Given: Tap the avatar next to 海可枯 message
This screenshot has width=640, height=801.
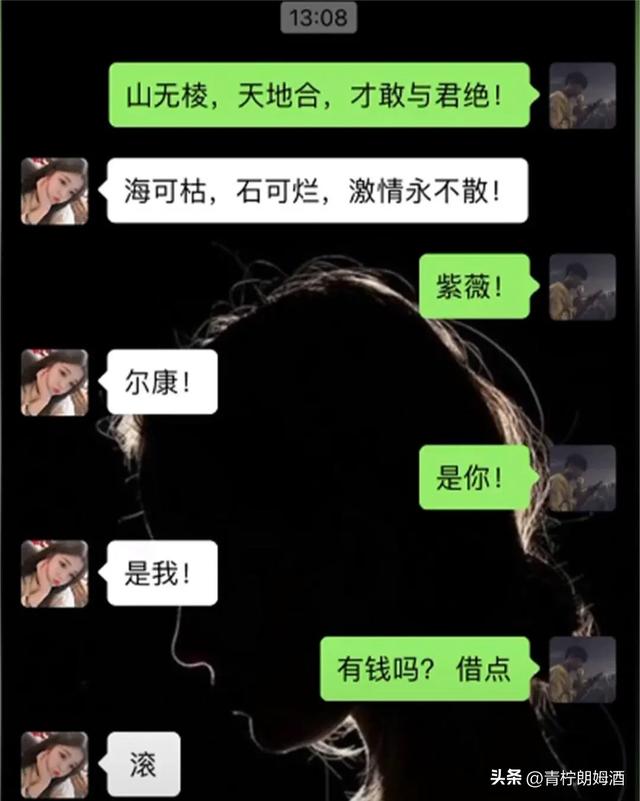Looking at the screenshot, I should pos(54,191).
